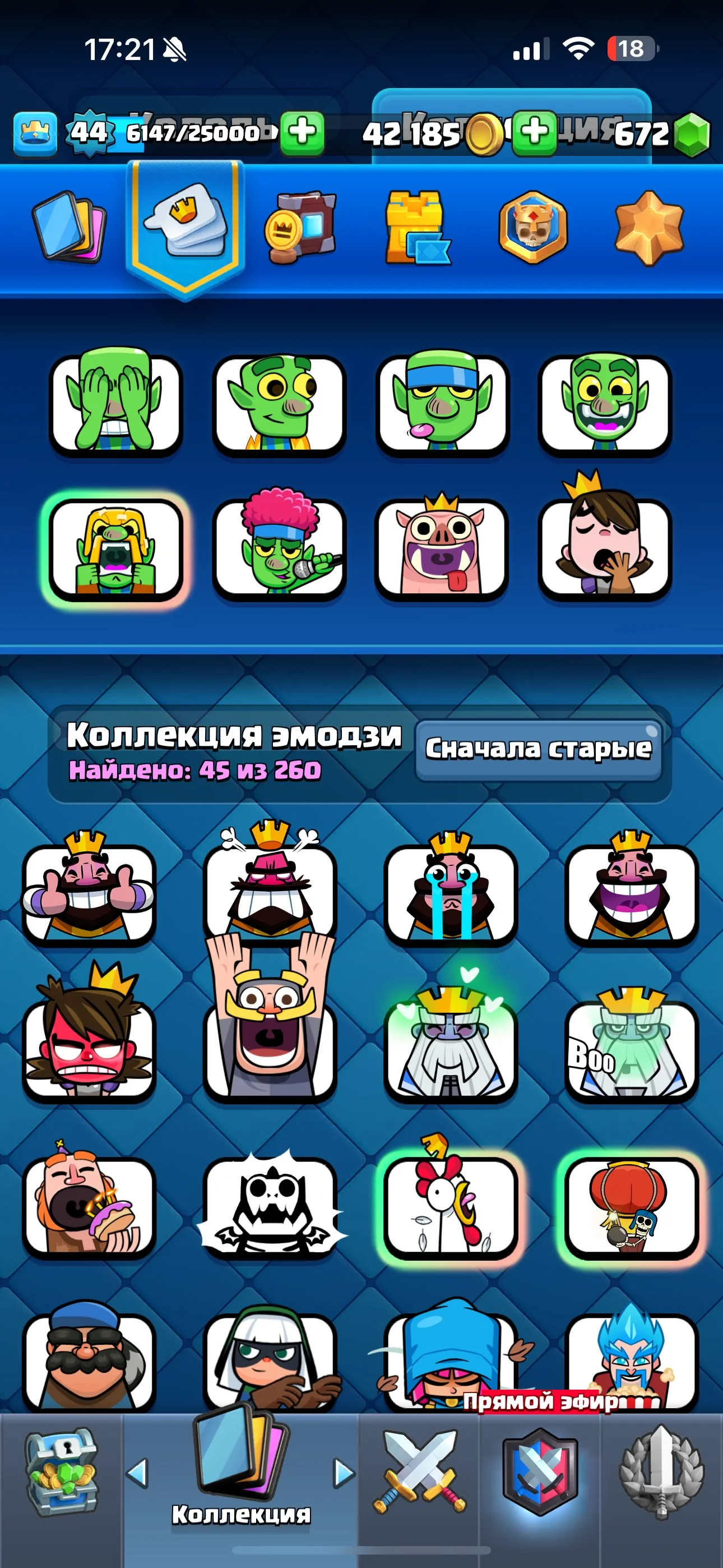Open the clan shield tab
The image size is (723, 1568).
(540, 1473)
